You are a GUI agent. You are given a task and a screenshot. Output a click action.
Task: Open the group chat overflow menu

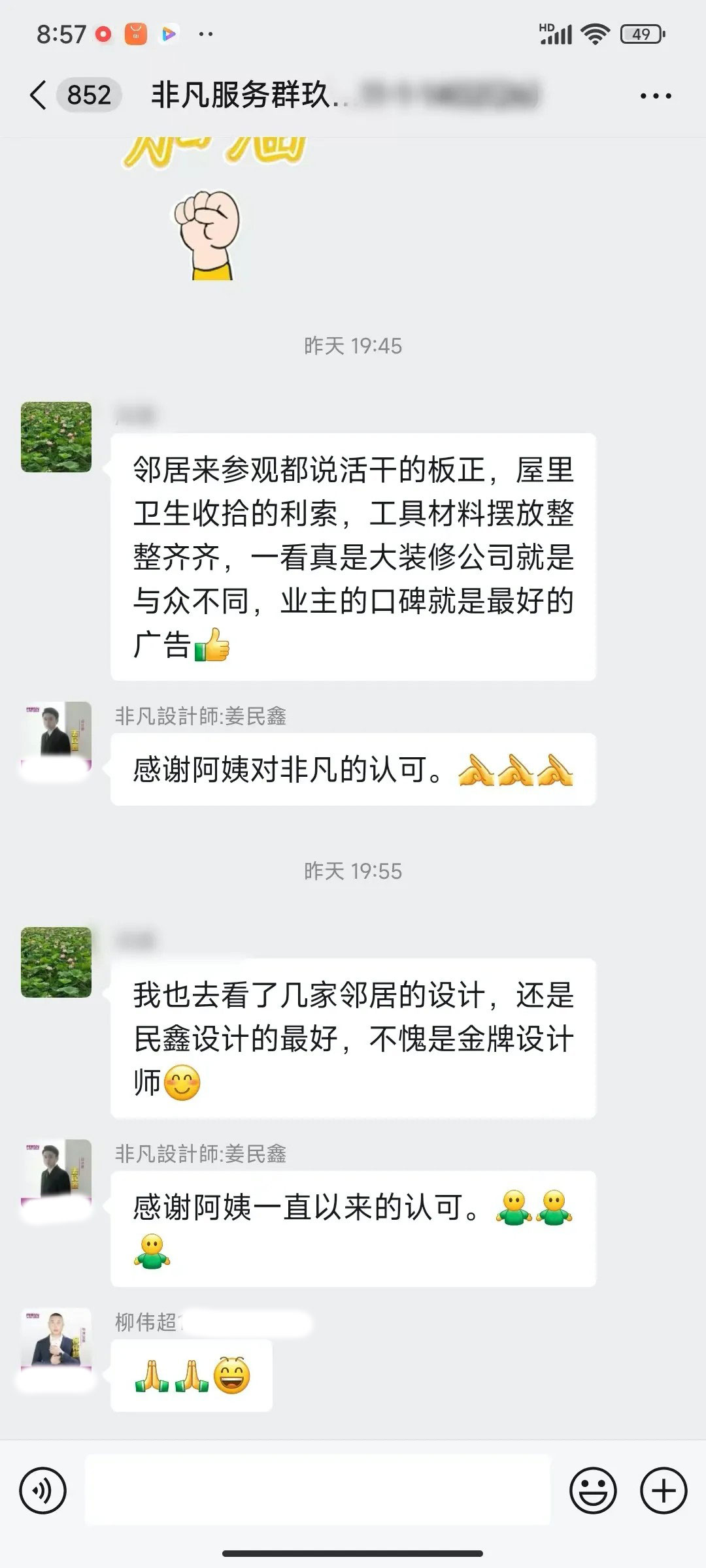coord(655,96)
